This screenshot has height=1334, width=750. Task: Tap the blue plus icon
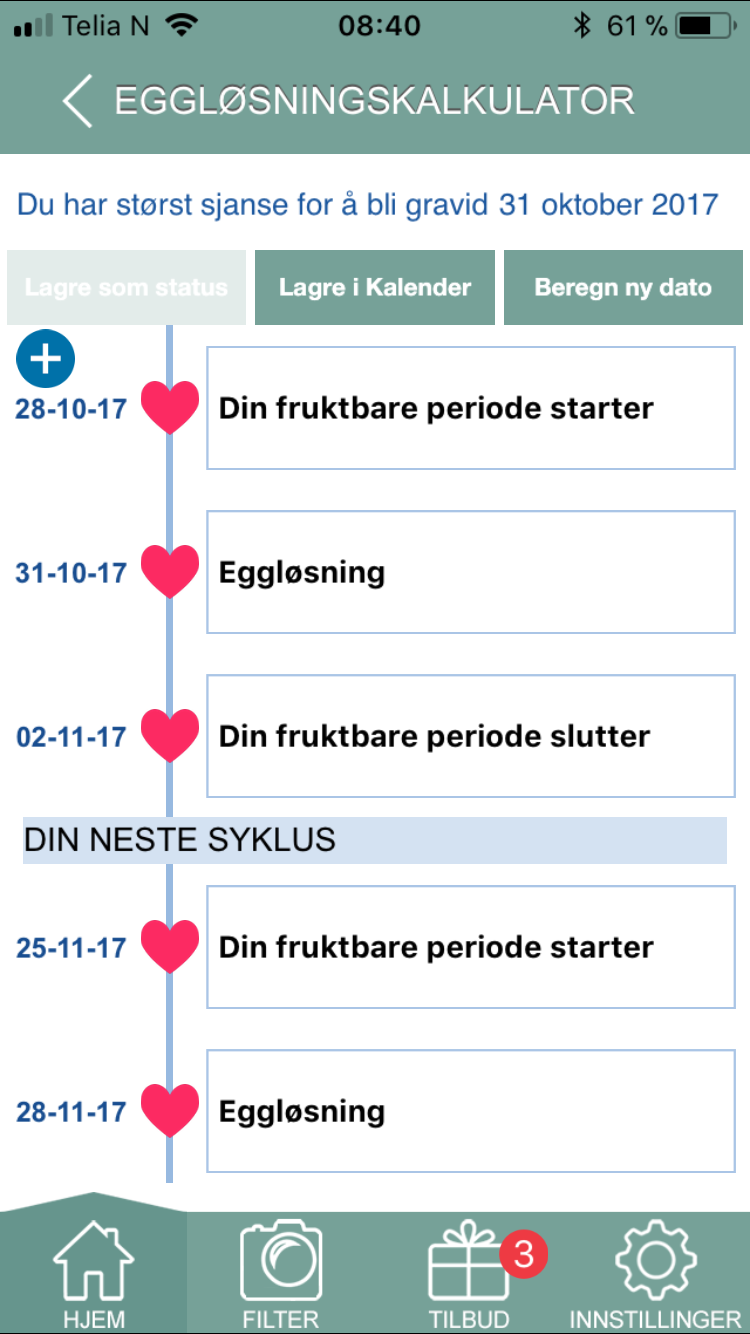(x=46, y=358)
